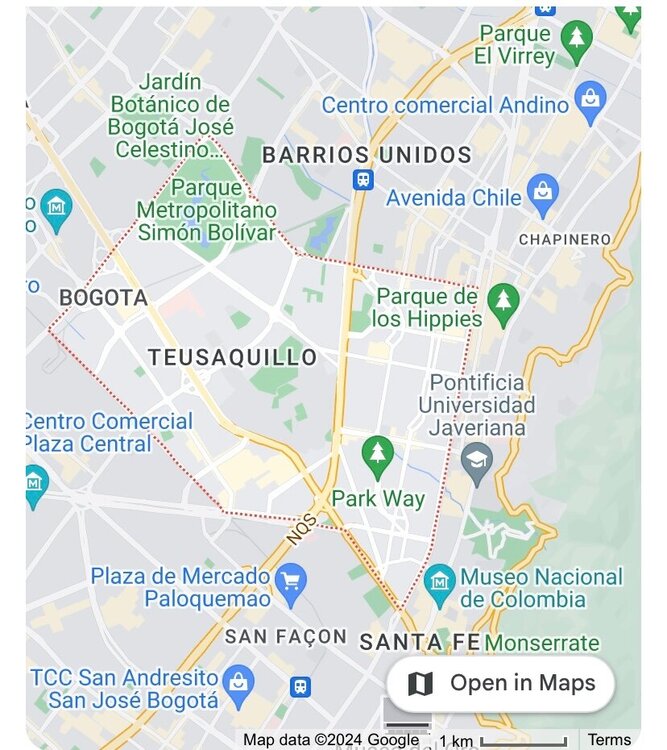The width and height of the screenshot is (667, 750).
Task: Open the Terms link
Action: tap(608, 740)
